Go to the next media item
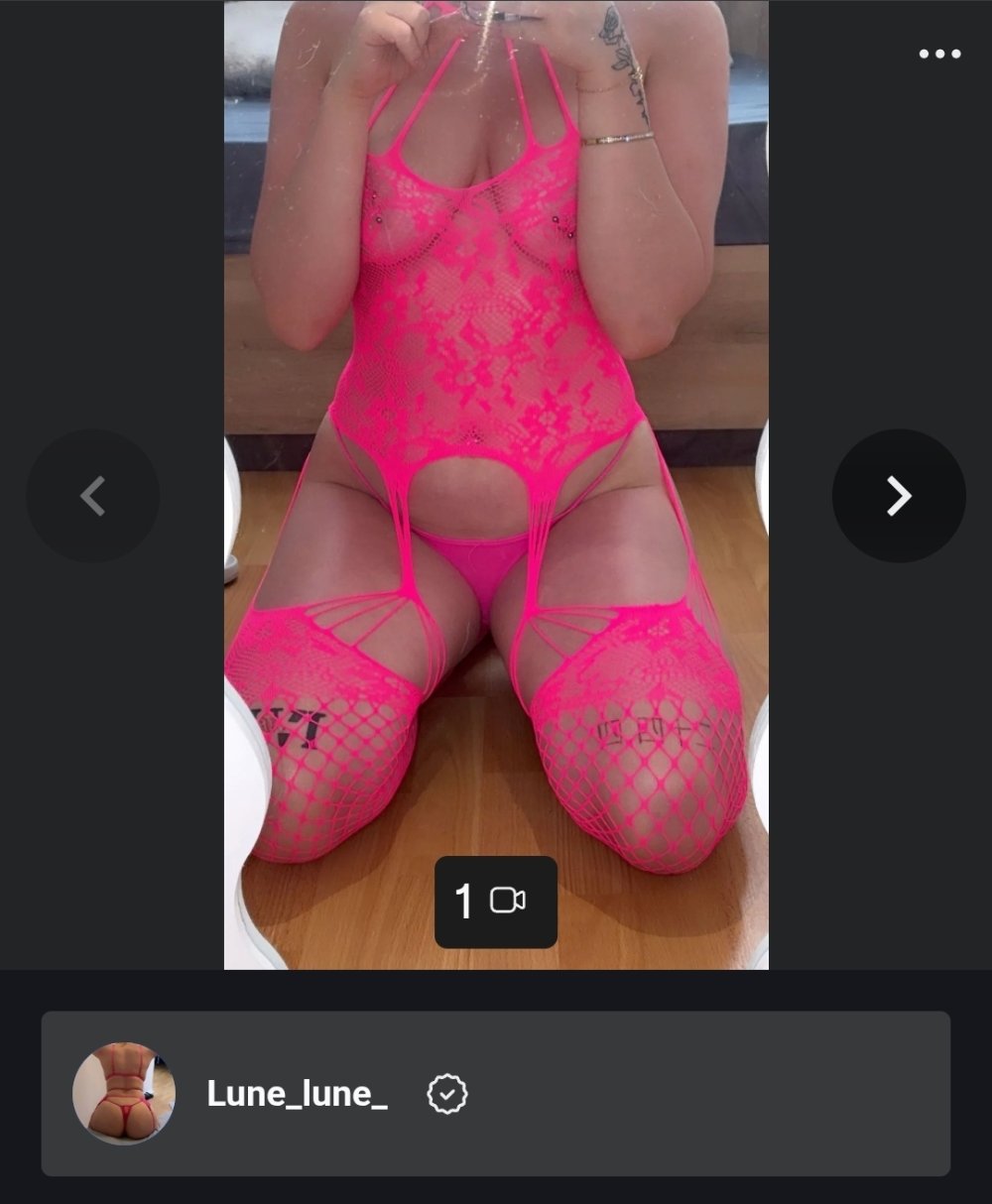The image size is (992, 1204). (898, 496)
